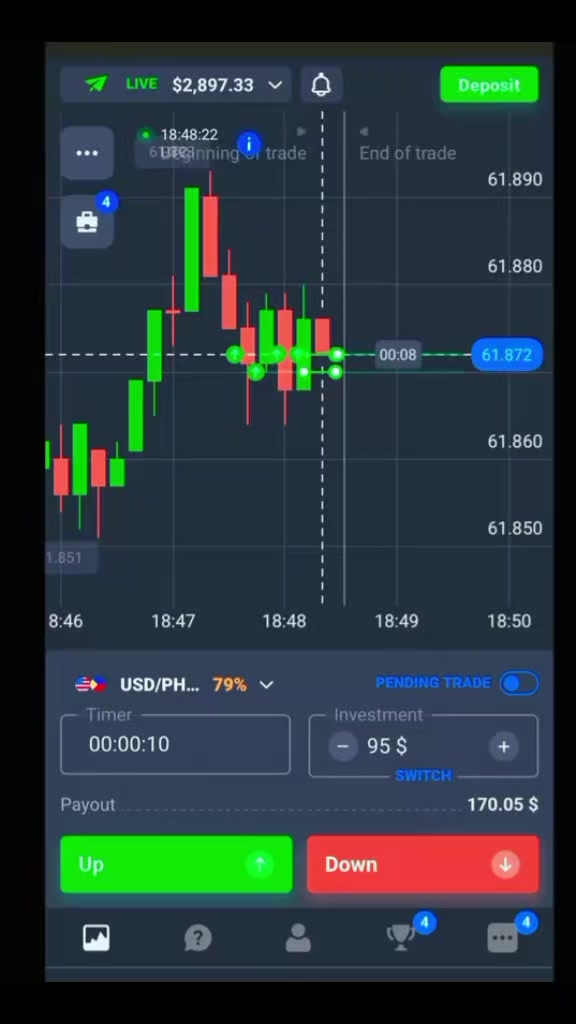This screenshot has width=576, height=1024.
Task: Toggle the Pending Trade switch
Action: pyautogui.click(x=519, y=683)
